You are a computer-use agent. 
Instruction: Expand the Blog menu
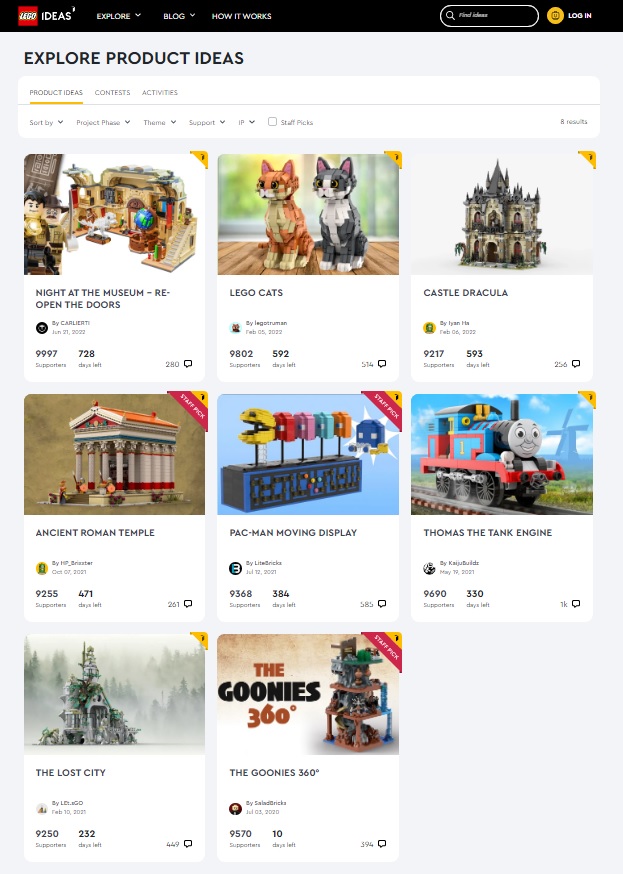[x=176, y=16]
